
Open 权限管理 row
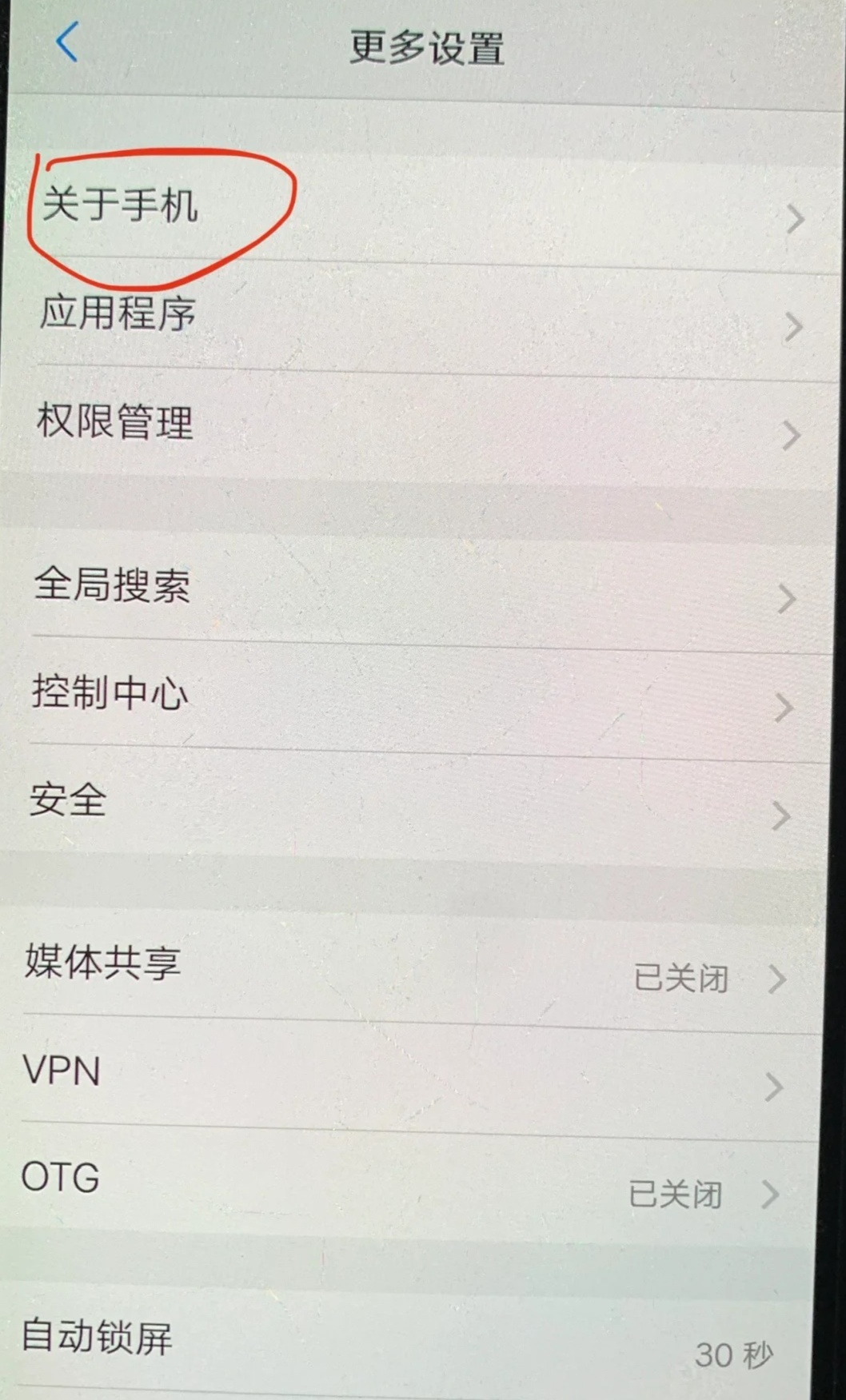point(116,421)
